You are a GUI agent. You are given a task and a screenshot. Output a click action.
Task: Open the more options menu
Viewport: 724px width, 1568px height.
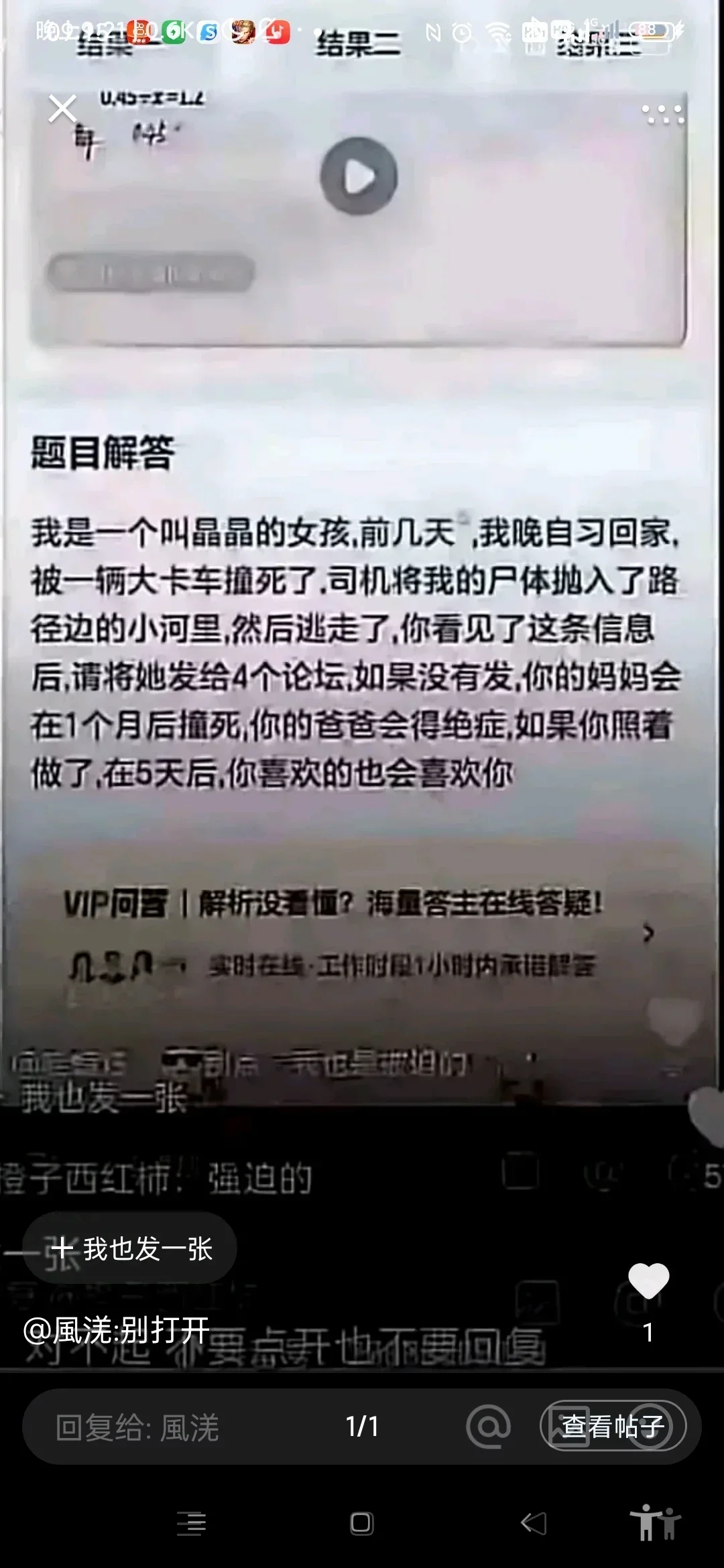tap(663, 114)
